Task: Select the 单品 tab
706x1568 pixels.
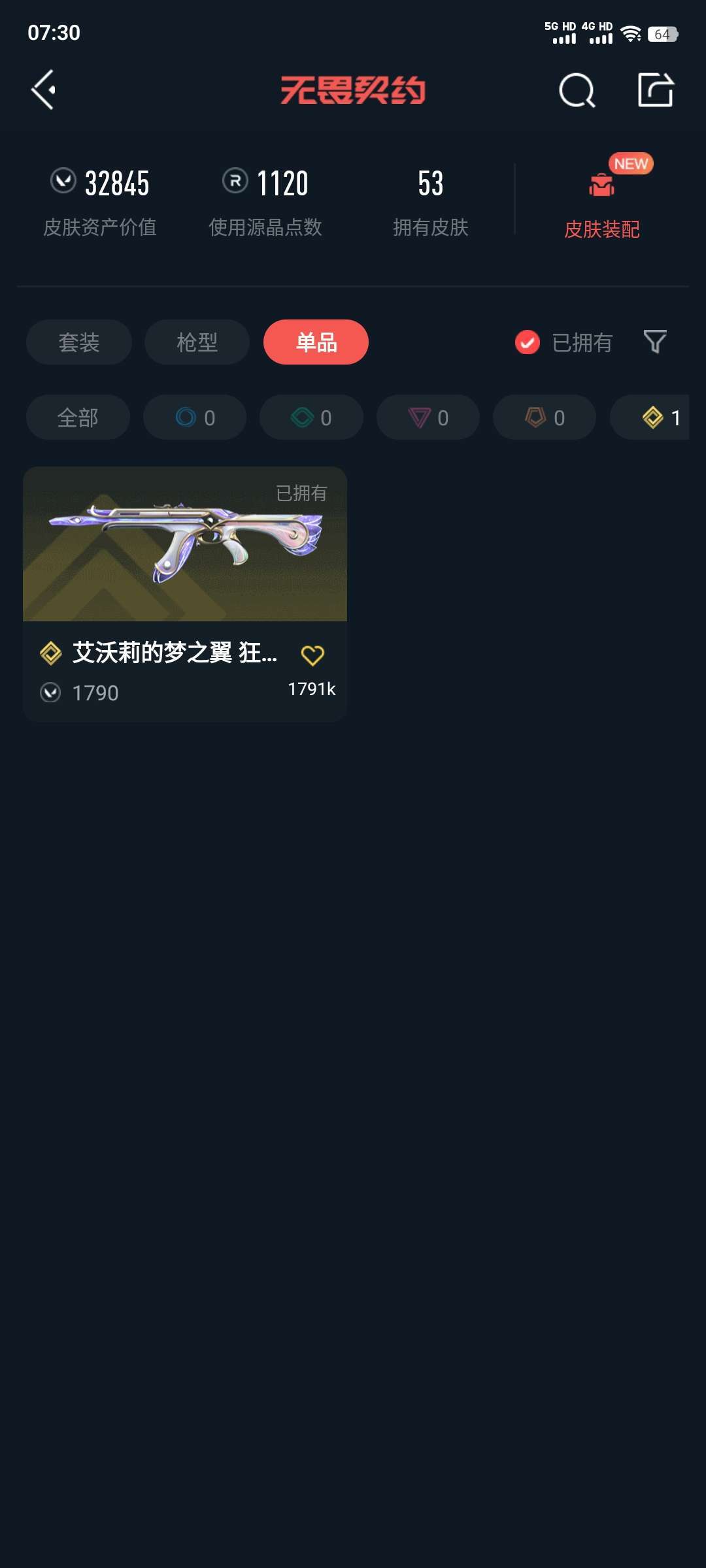Action: click(x=316, y=342)
